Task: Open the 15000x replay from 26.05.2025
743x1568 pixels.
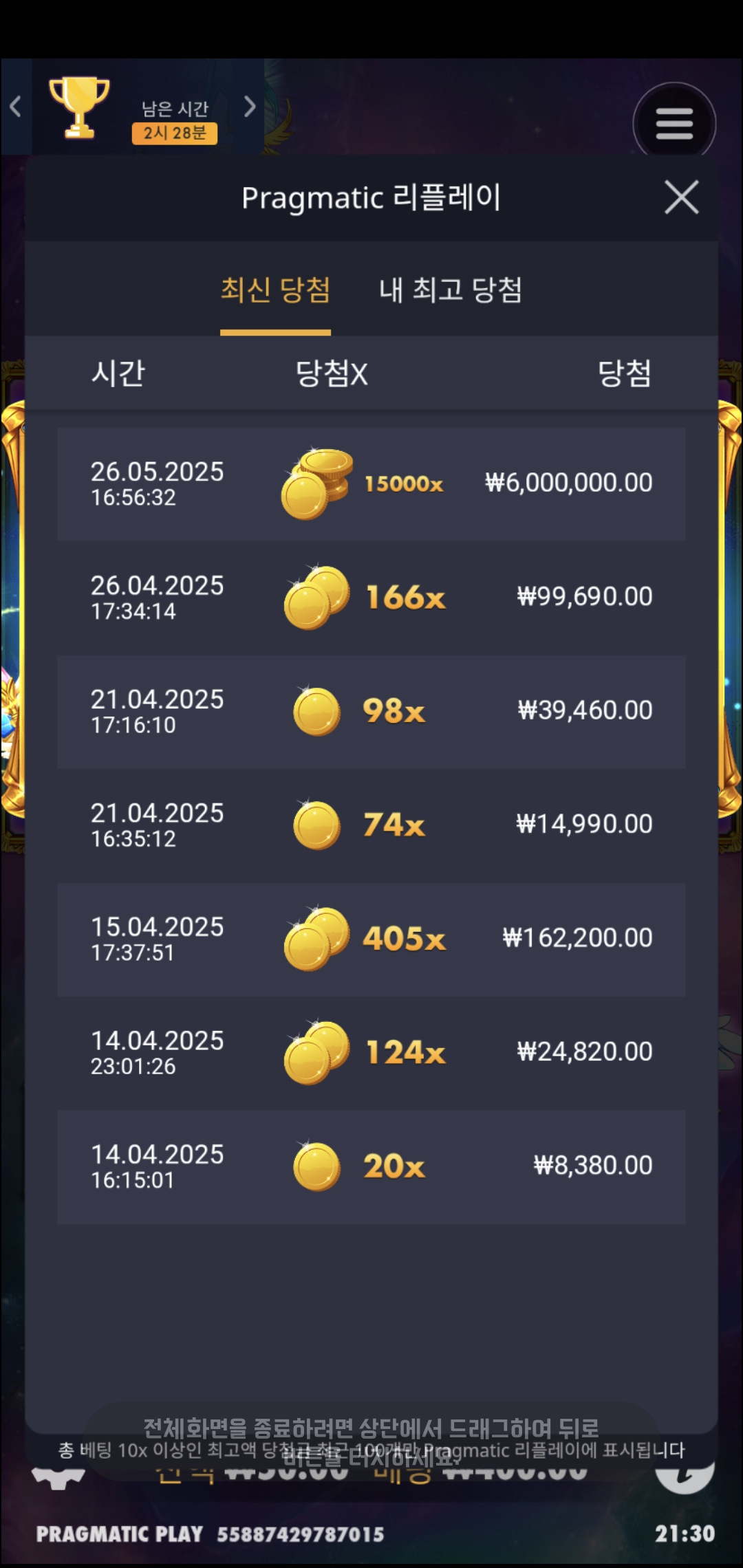Action: (x=371, y=483)
